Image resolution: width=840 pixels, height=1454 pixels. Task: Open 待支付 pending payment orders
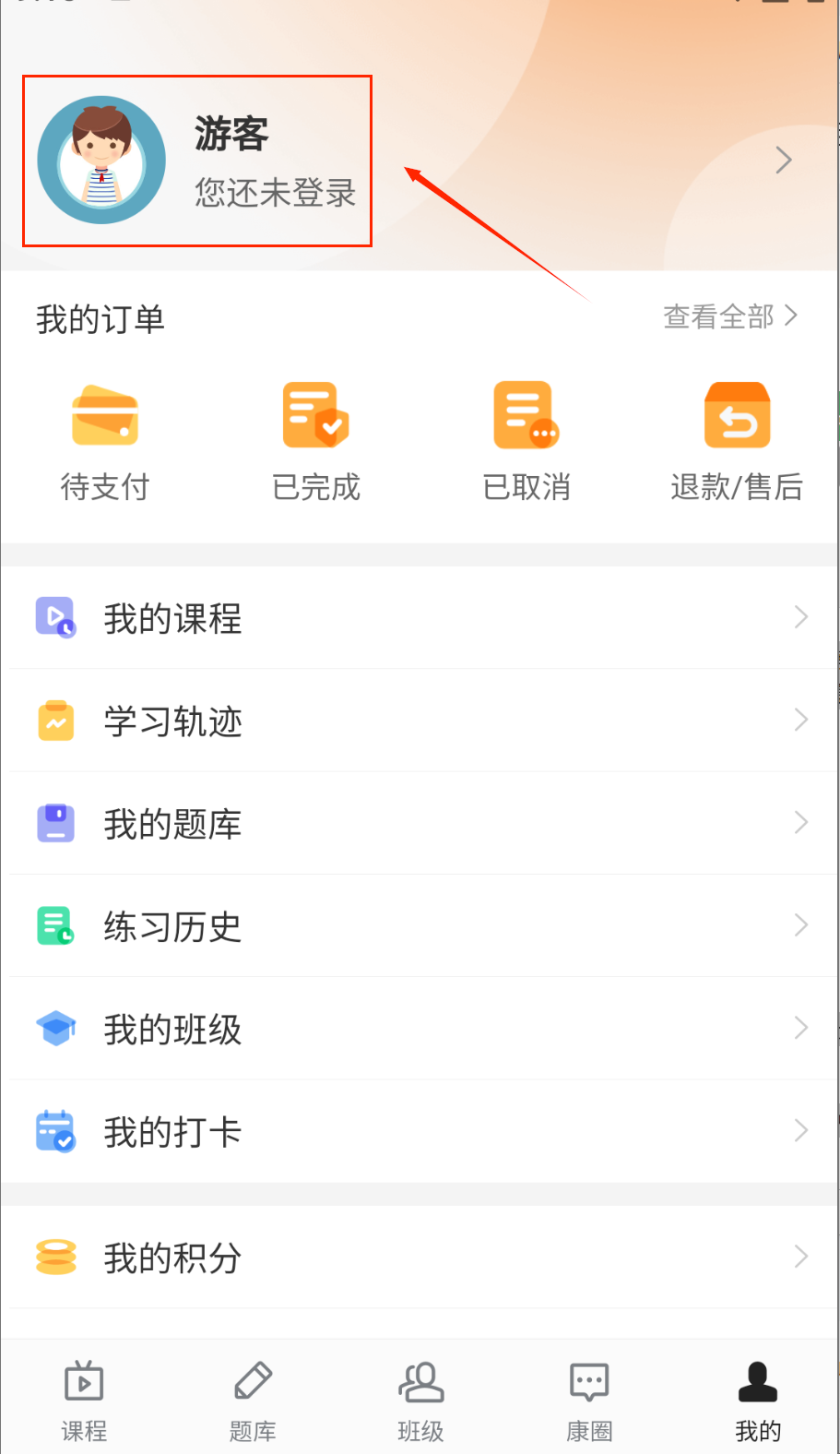[x=105, y=441]
